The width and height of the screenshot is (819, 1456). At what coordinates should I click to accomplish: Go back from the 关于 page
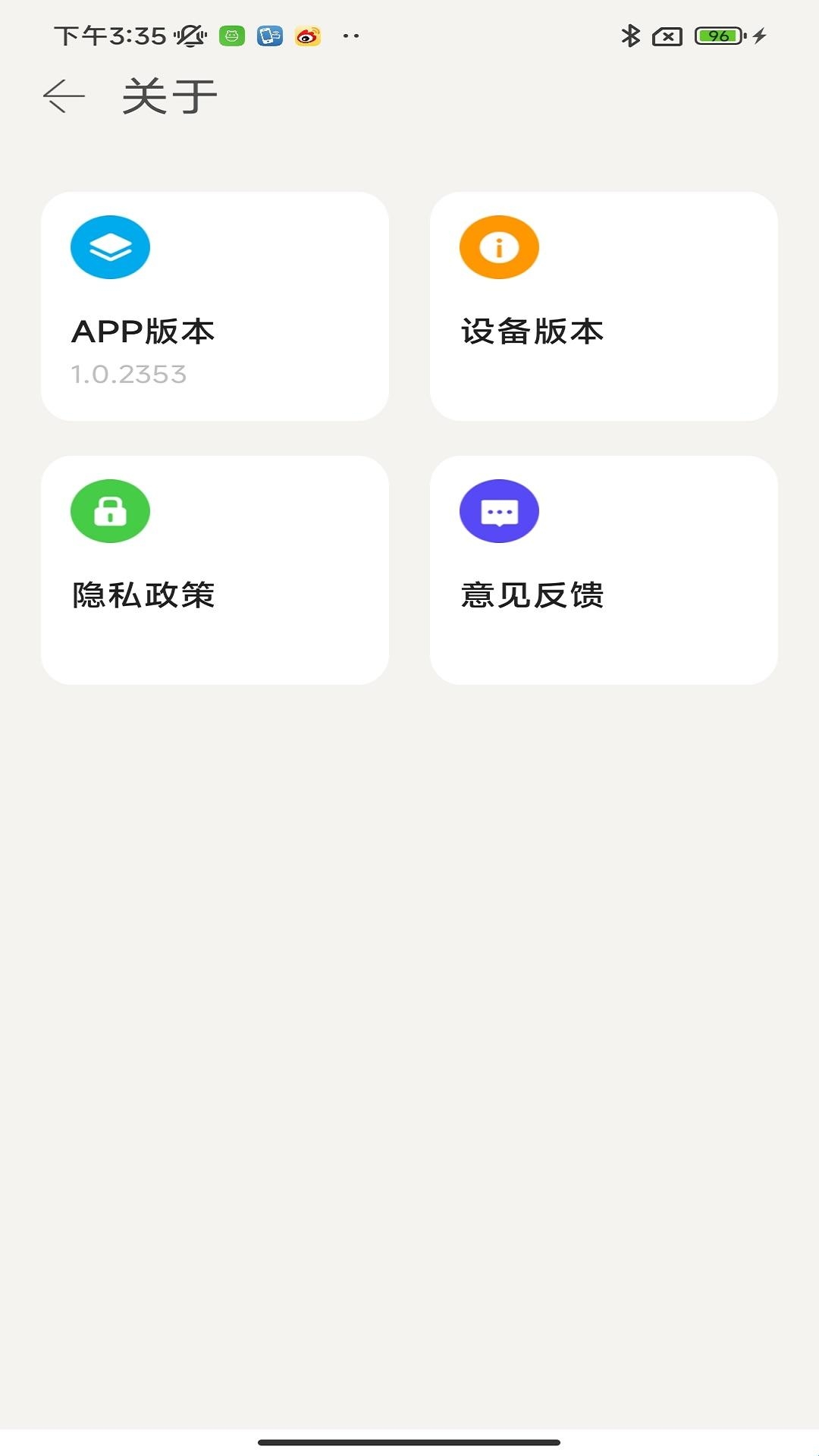pos(64,96)
